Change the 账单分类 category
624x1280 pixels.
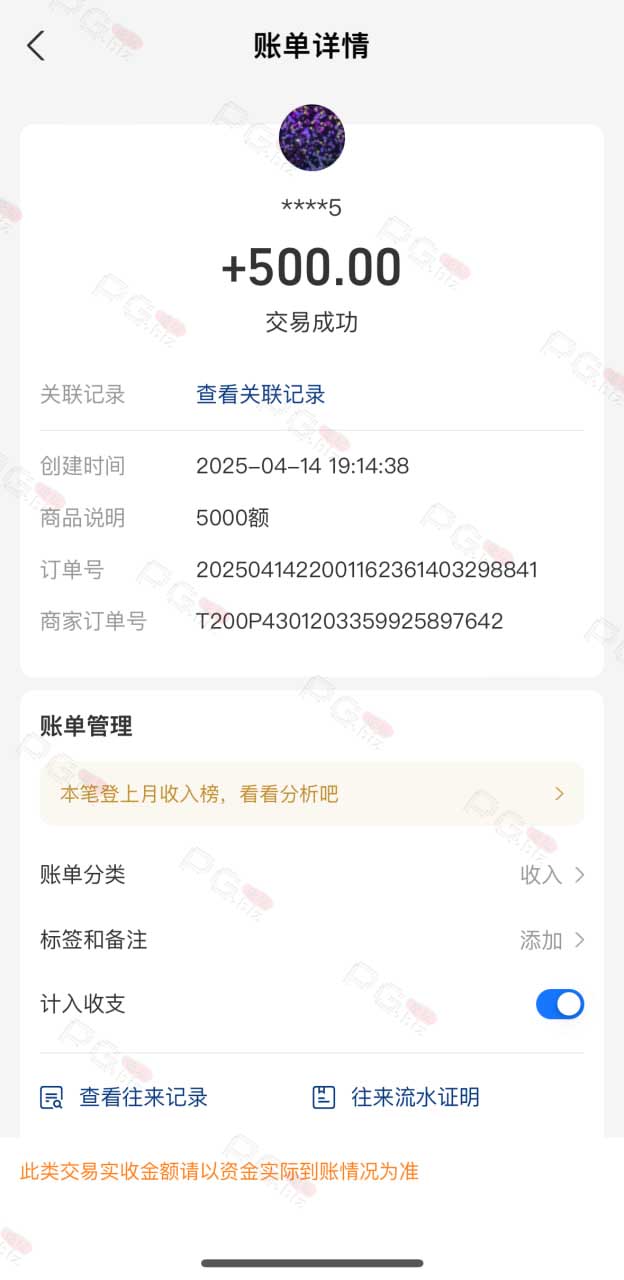click(x=312, y=875)
